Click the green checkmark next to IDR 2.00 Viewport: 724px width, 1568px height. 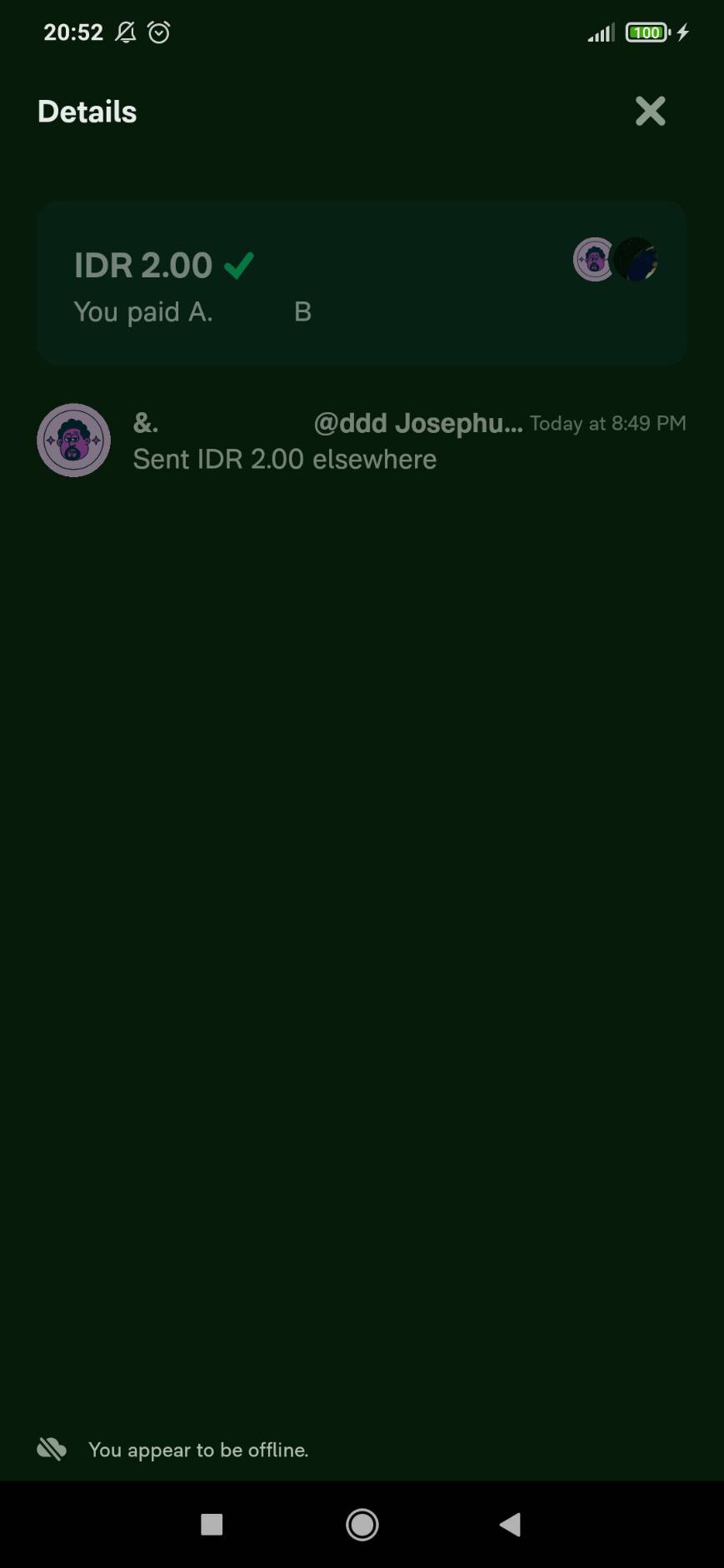240,265
